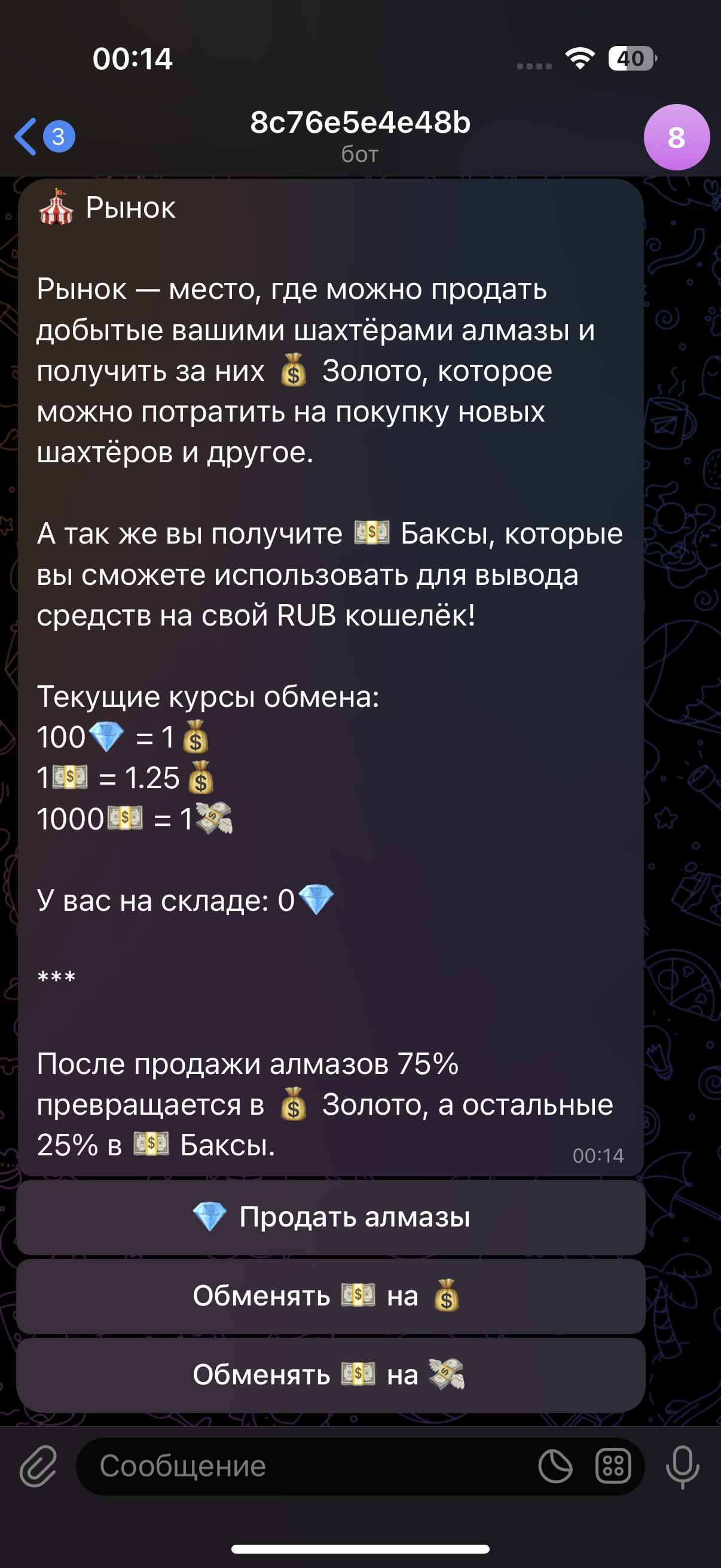Open bot info via title 8c76e5e4e48b
The height and width of the screenshot is (1568, 721).
[360, 124]
